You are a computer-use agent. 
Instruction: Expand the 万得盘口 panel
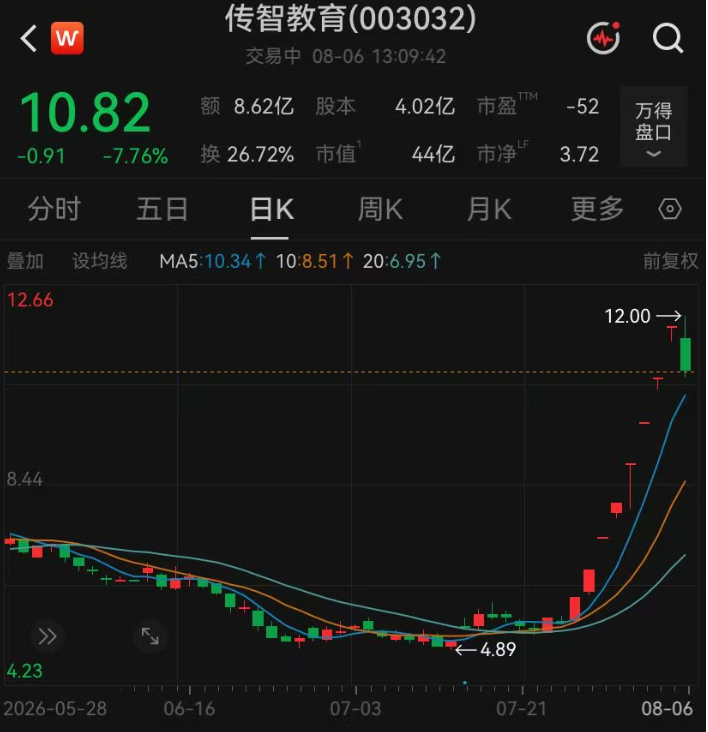653,127
